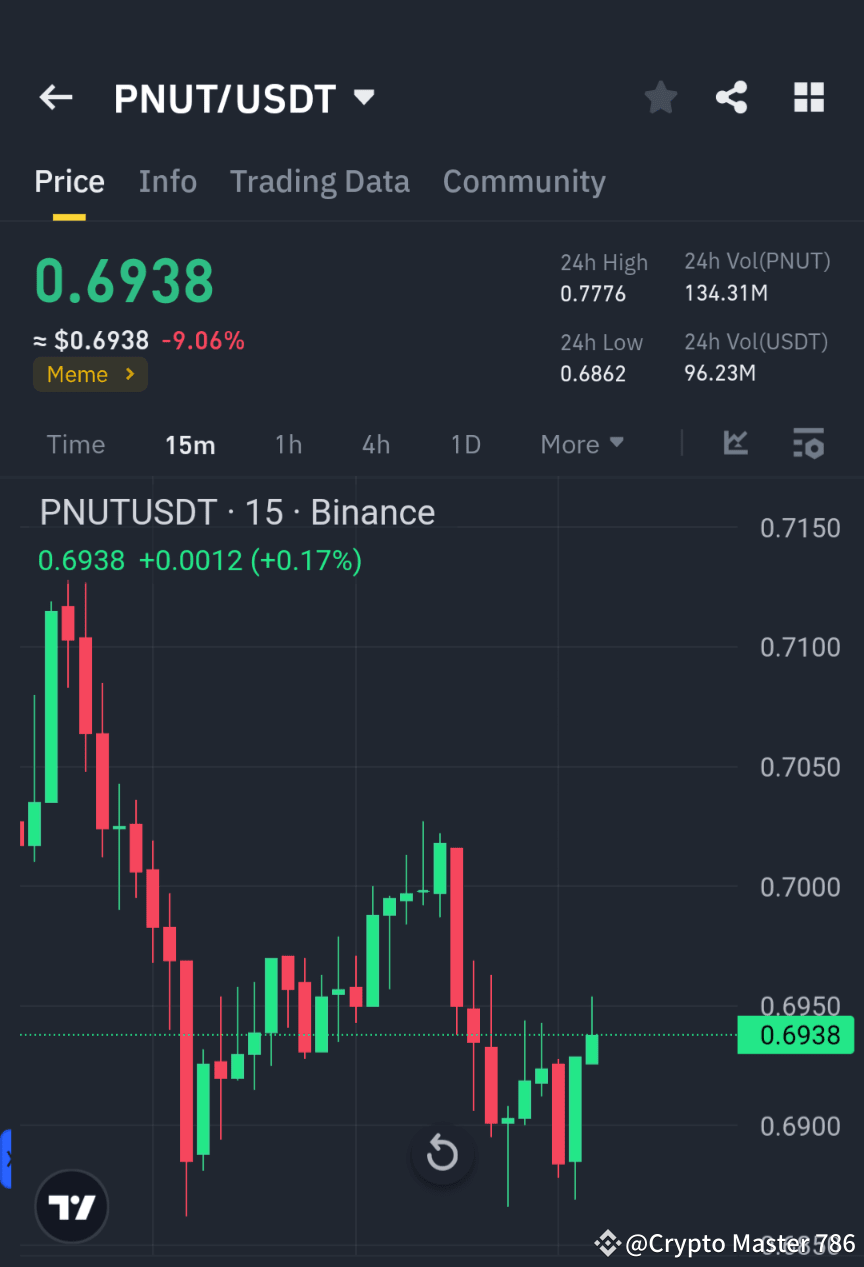Open the Community tab

(x=524, y=181)
